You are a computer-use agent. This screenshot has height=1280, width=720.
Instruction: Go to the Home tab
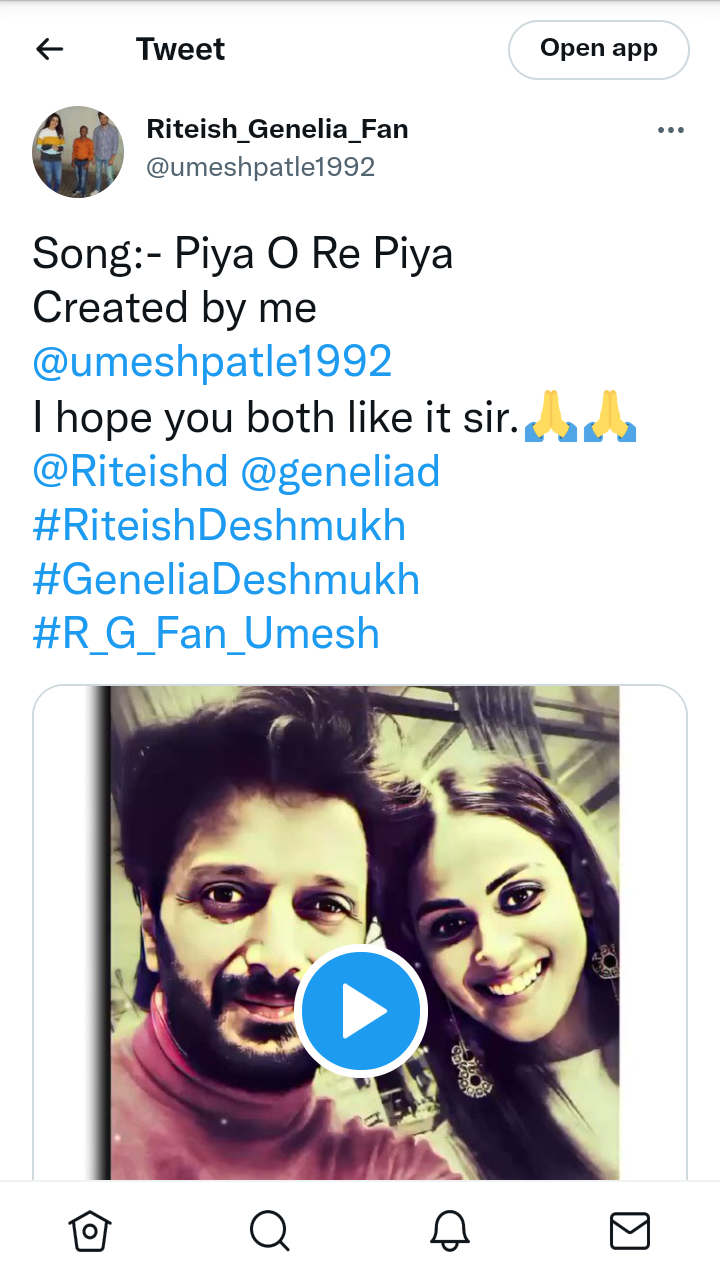tap(89, 1231)
